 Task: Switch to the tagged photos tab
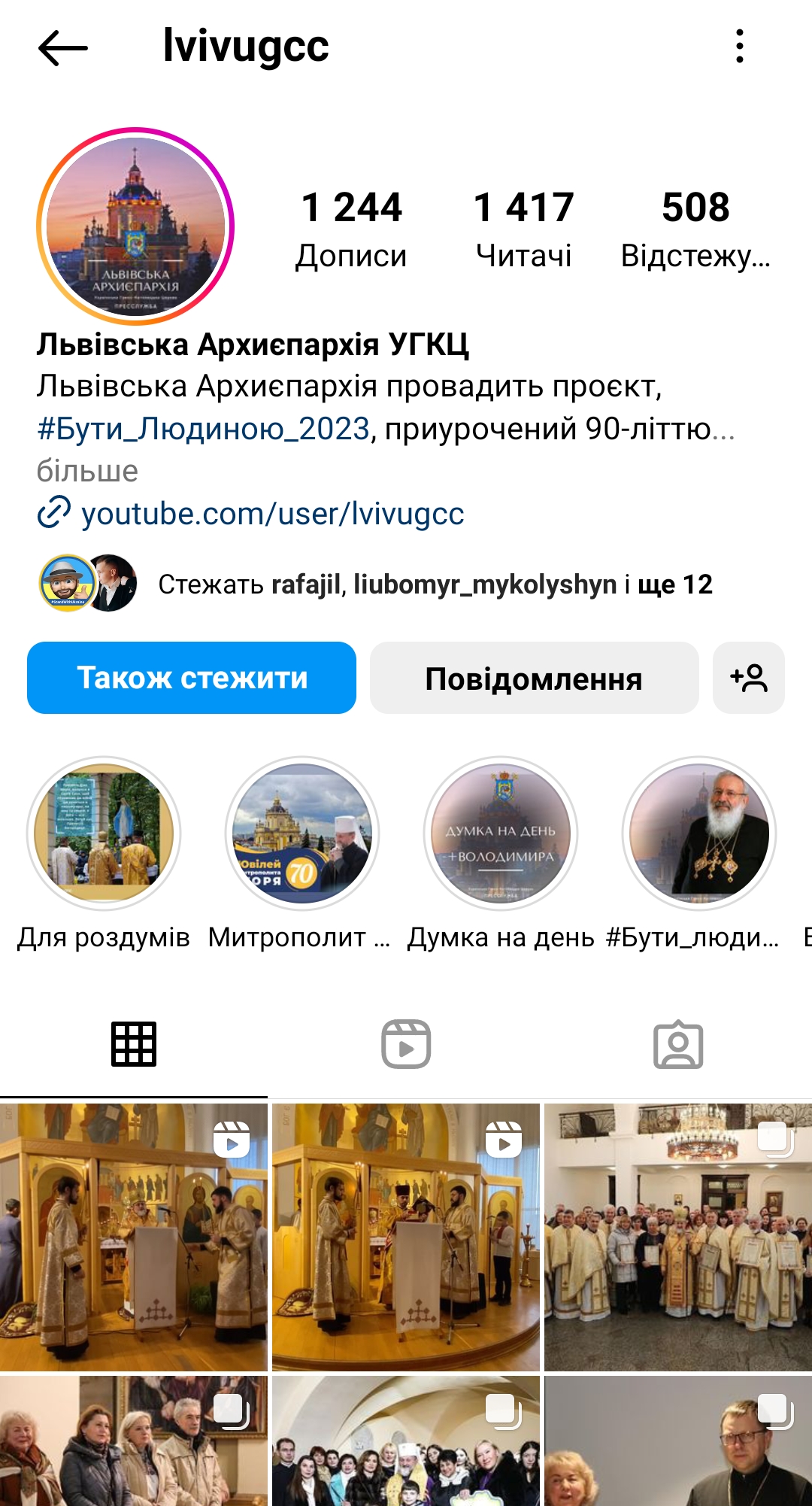tap(678, 1044)
